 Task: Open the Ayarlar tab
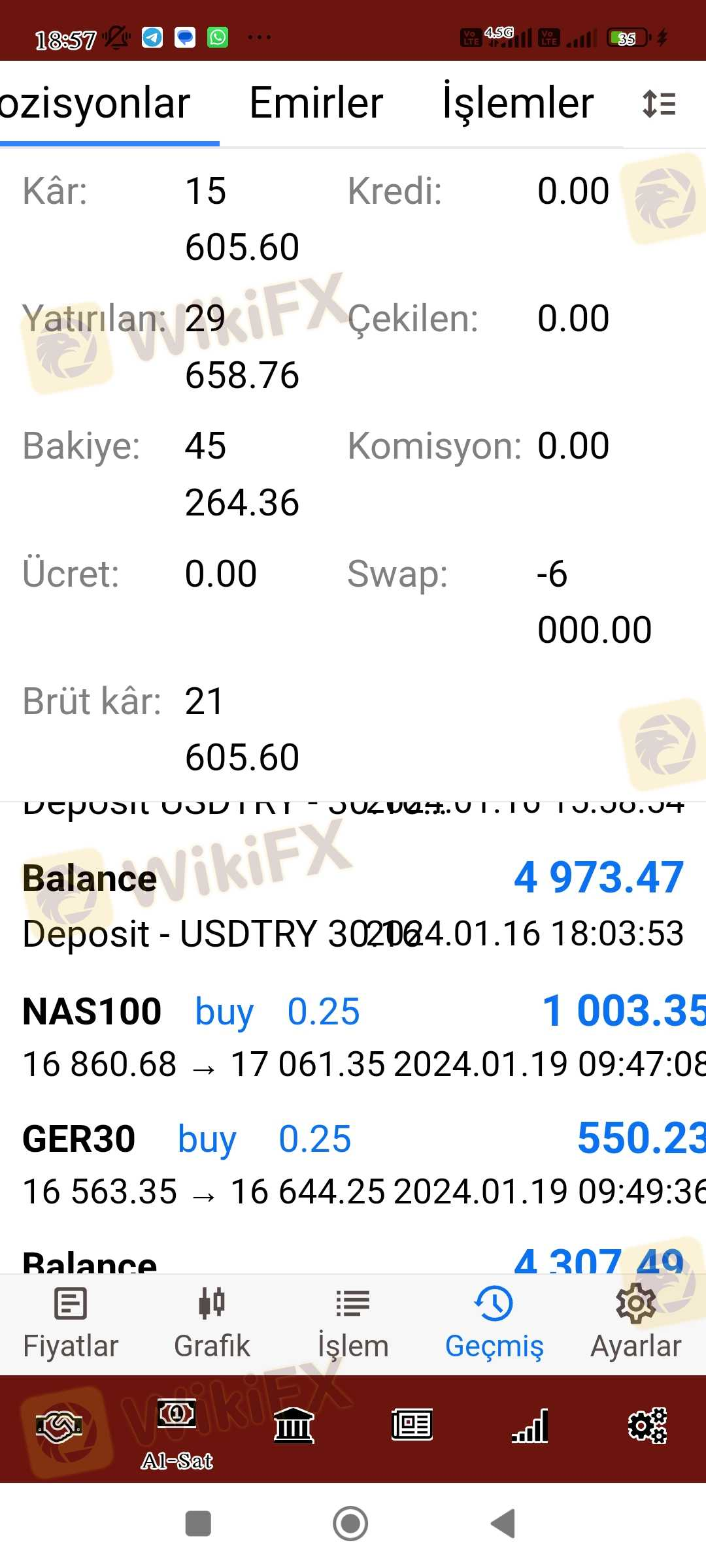coord(635,1324)
